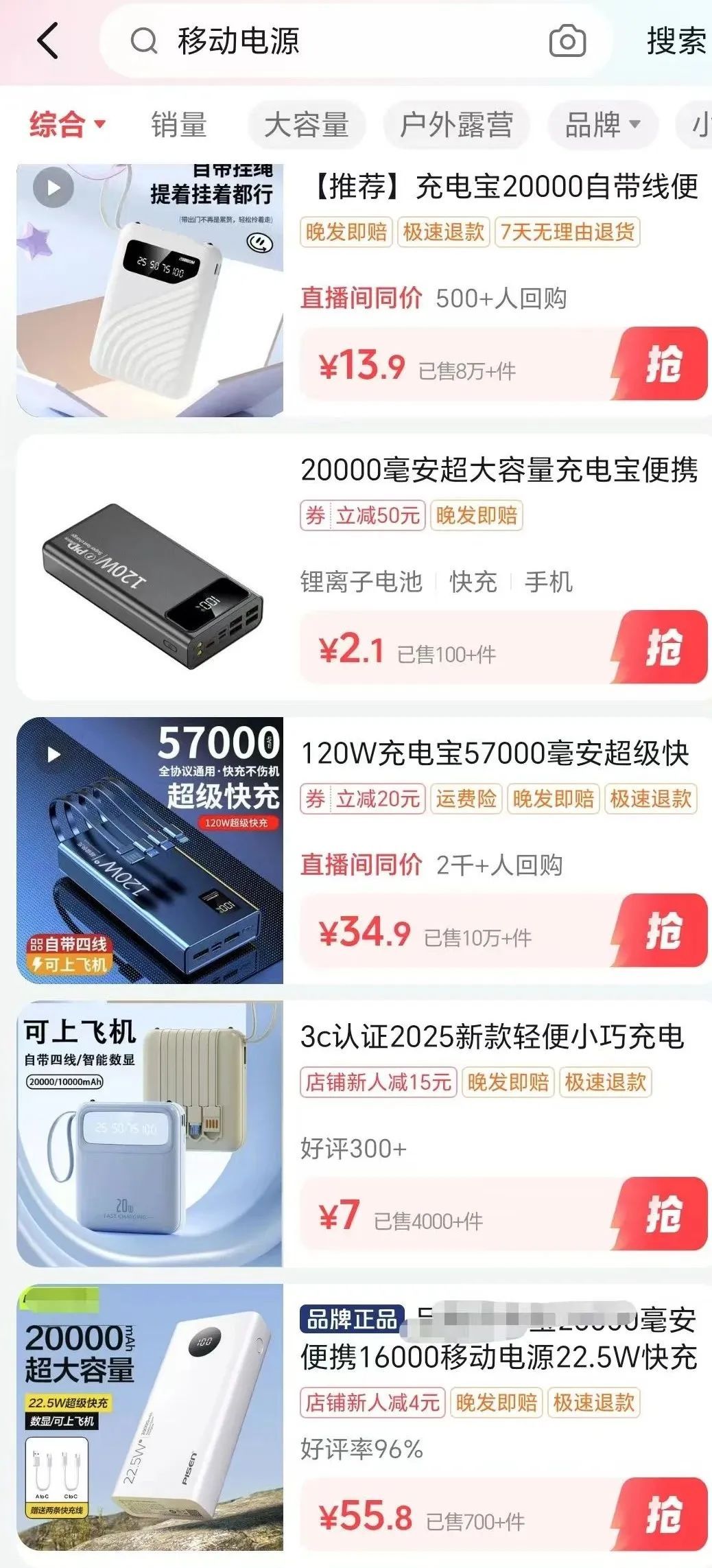Expand the partially visible rightmost filter tab
Screen dimensions: 712x1568
(698, 125)
